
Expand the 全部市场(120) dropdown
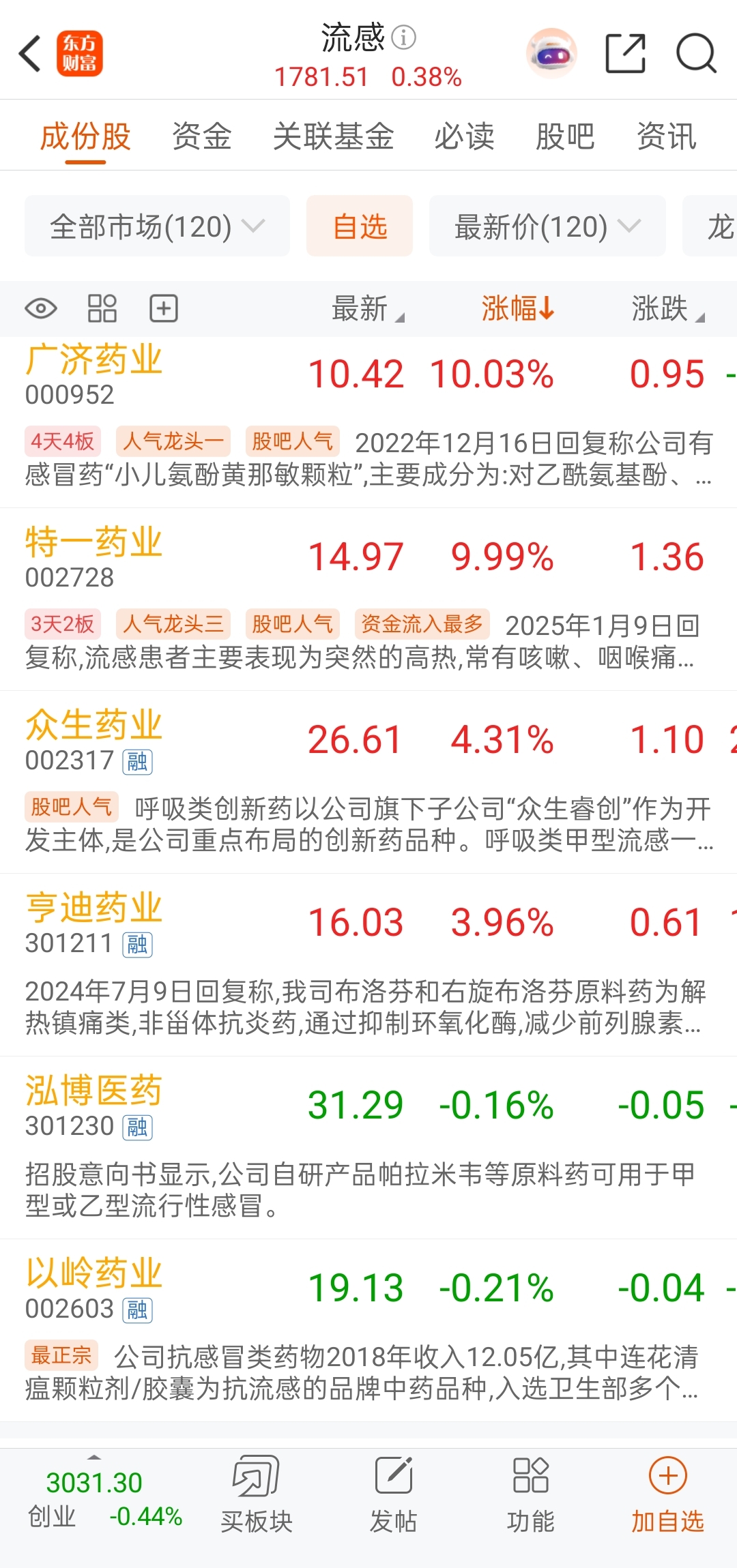157,226
